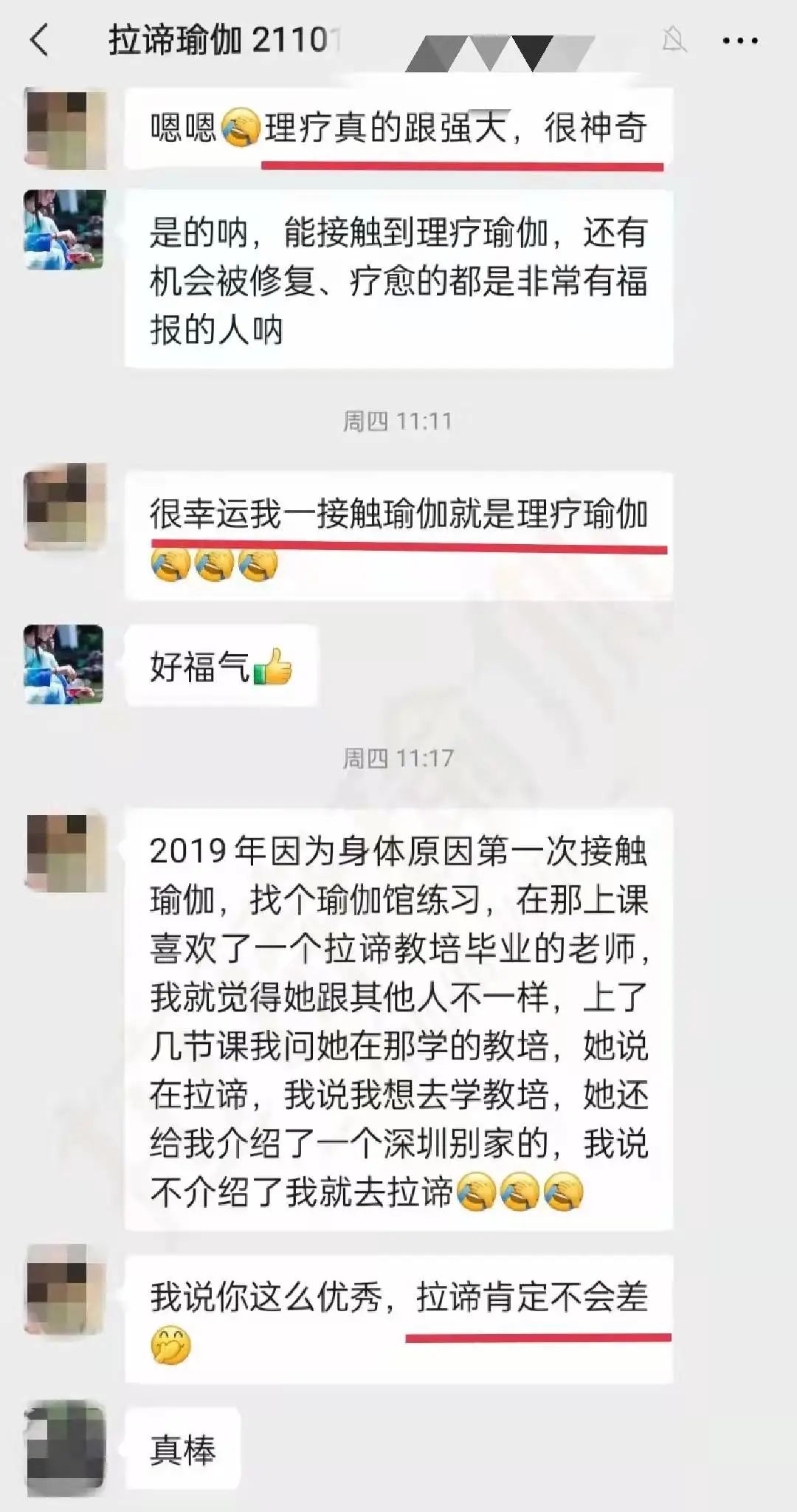Open the chat's three-dot overflow menu
797x1512 pixels.
[x=739, y=41]
